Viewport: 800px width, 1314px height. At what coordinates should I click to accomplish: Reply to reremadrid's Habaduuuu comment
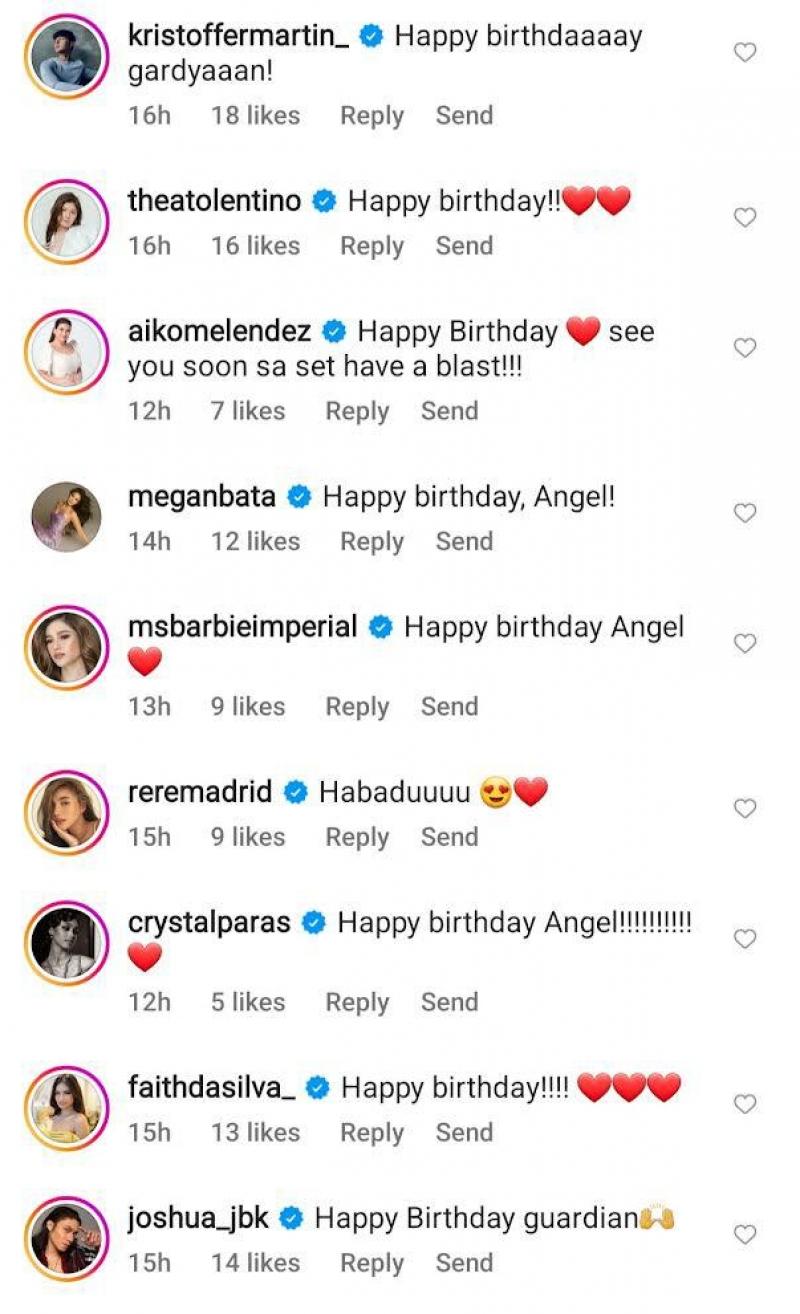[x=356, y=837]
